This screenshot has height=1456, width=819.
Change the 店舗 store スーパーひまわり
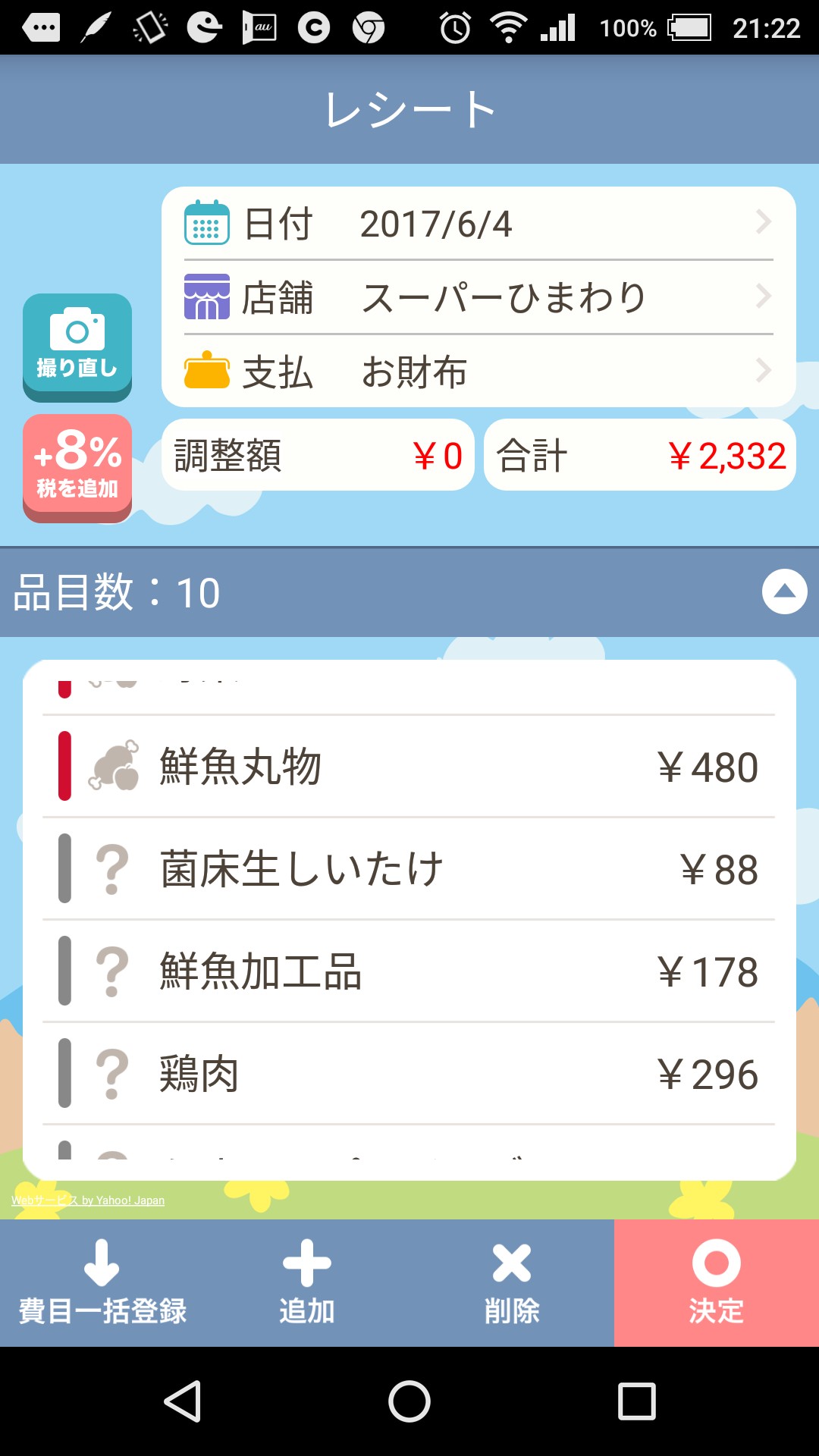pyautogui.click(x=479, y=297)
